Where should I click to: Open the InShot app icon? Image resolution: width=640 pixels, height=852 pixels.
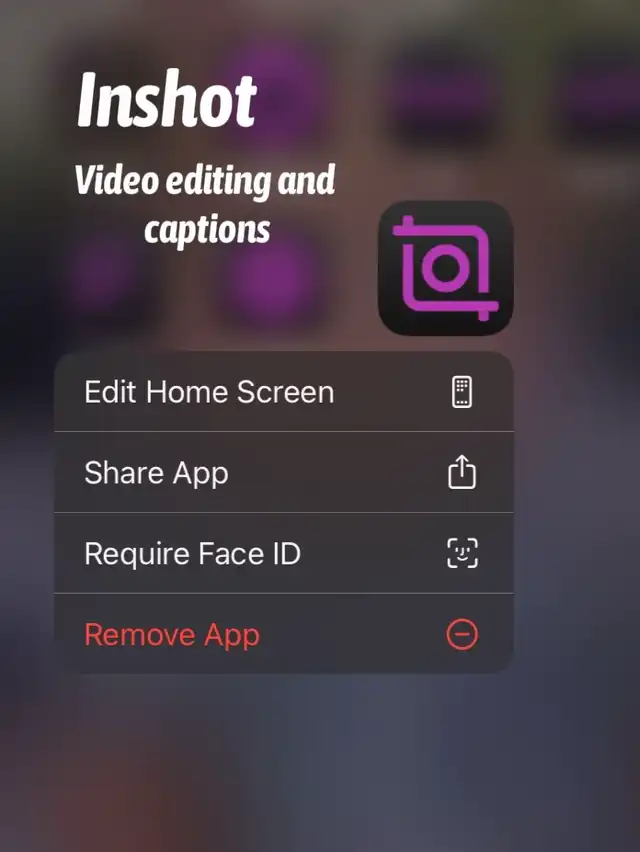click(446, 268)
